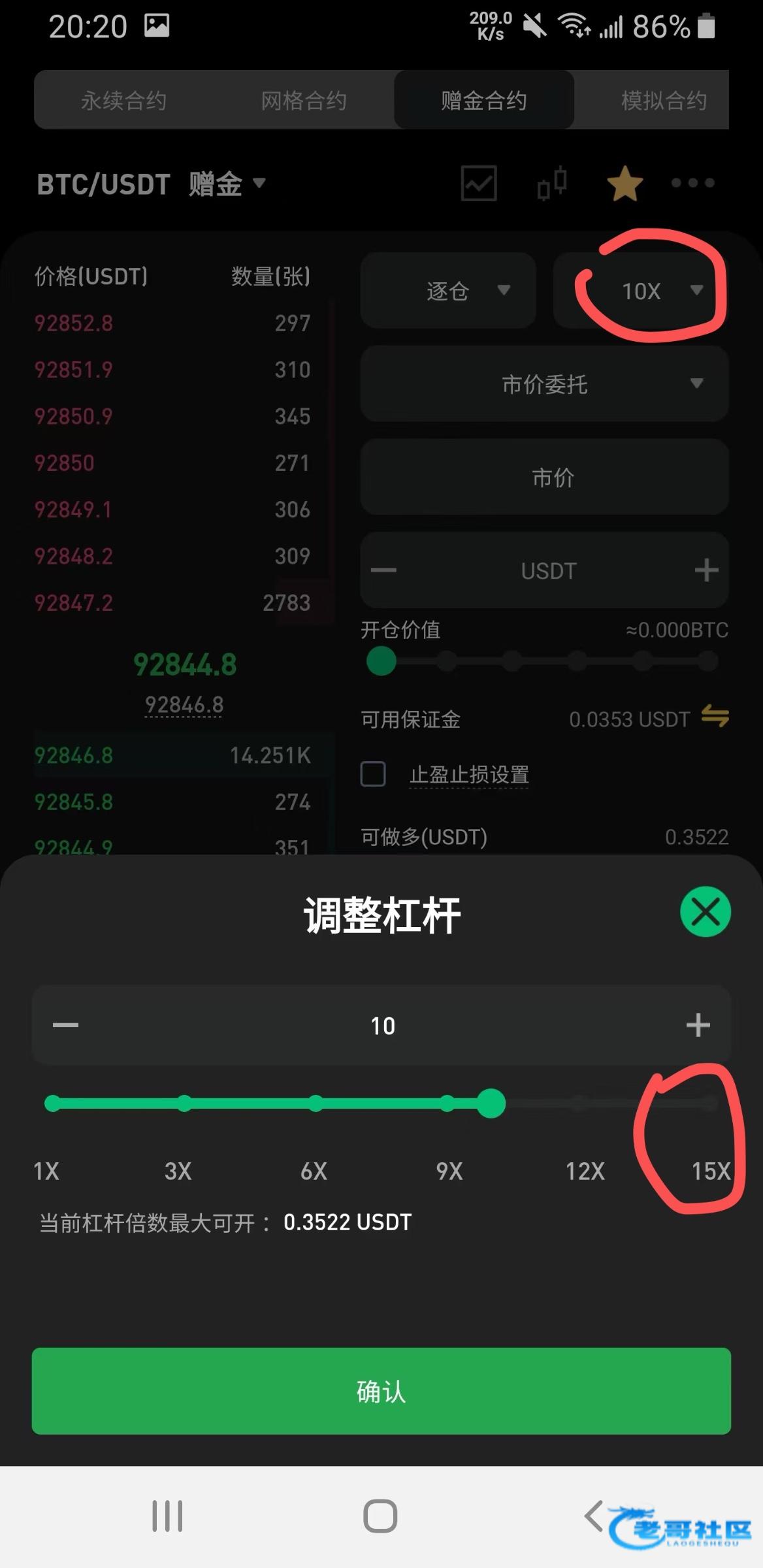Switch to the 模拟合约 tab

pyautogui.click(x=663, y=101)
